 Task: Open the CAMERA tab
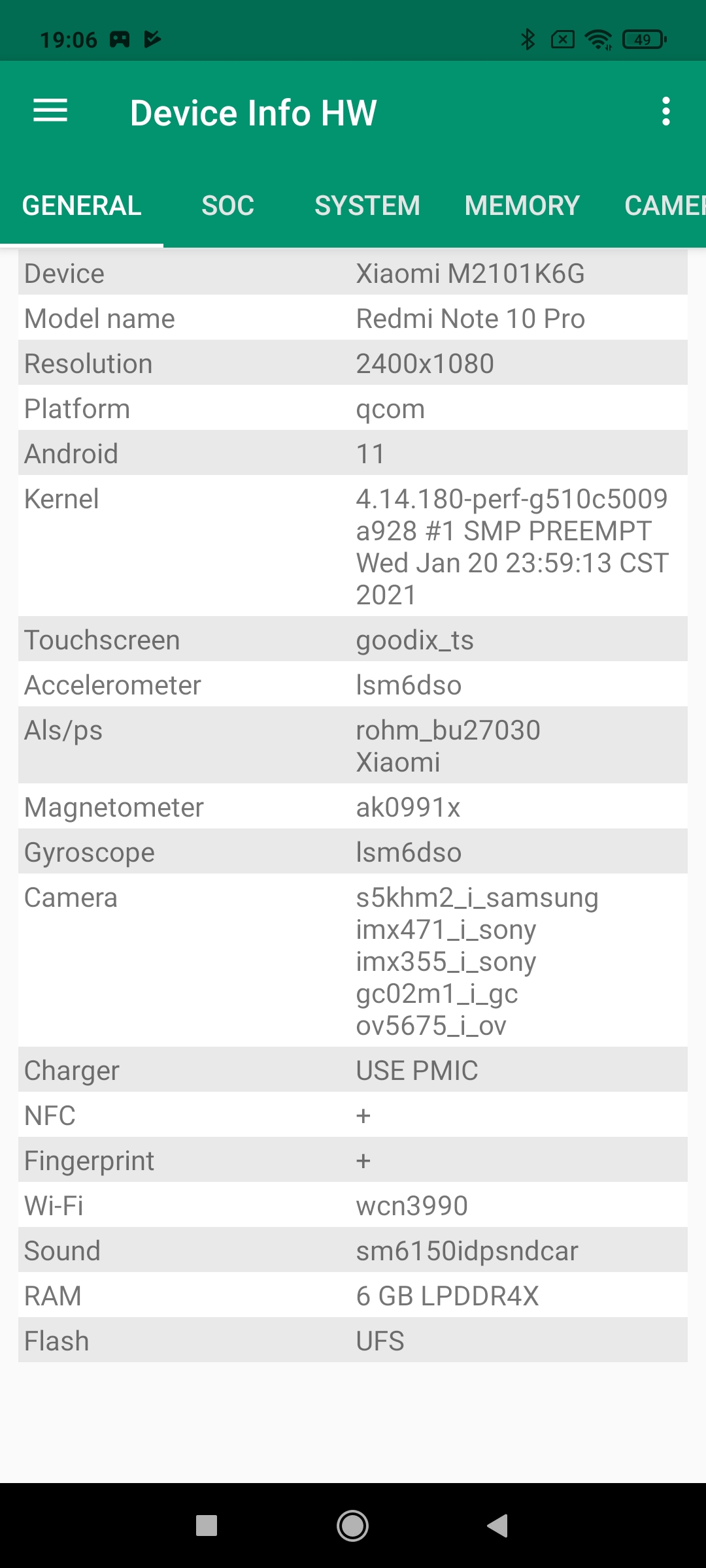(x=664, y=206)
